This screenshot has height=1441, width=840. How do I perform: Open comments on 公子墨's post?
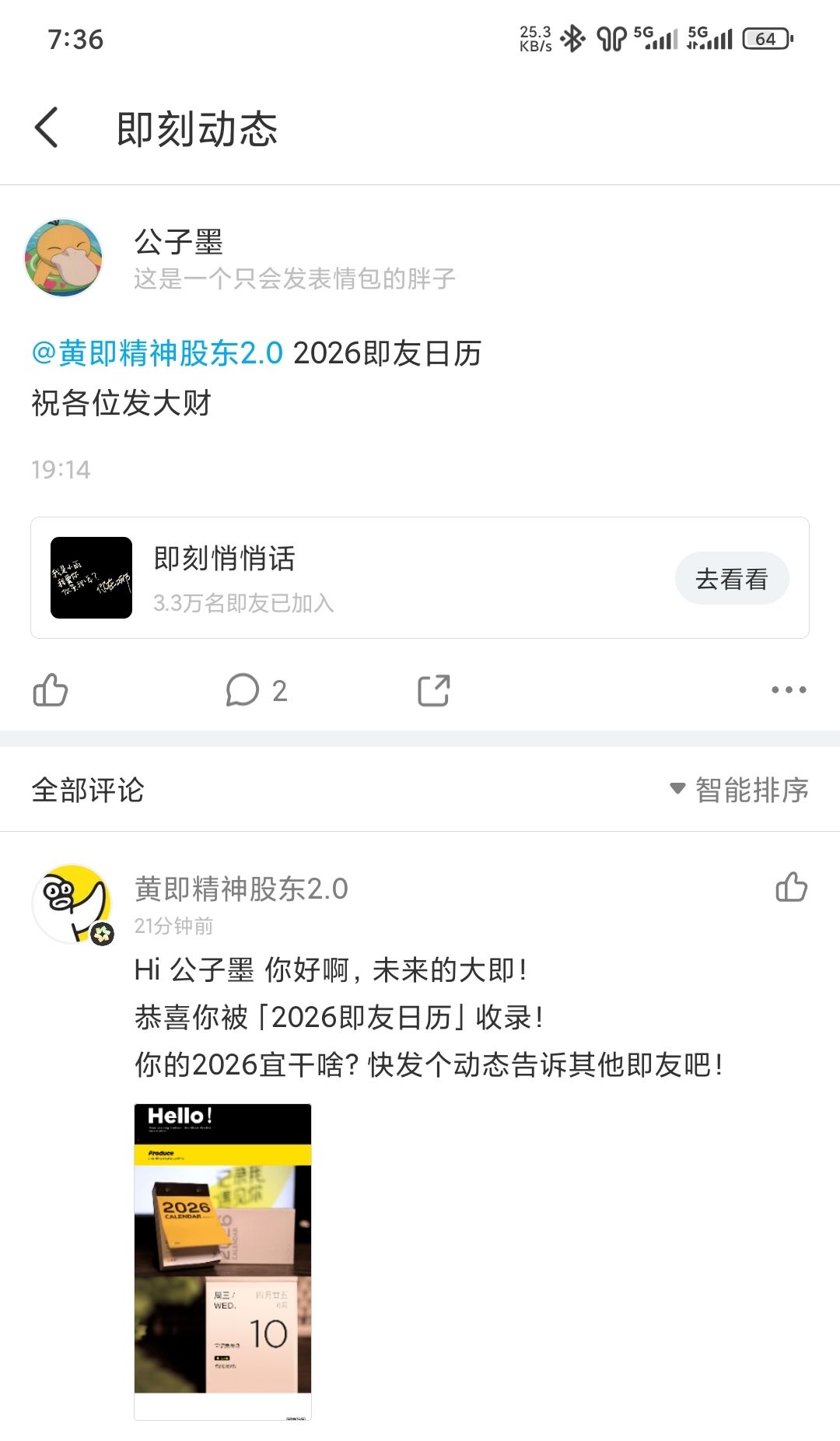[255, 690]
